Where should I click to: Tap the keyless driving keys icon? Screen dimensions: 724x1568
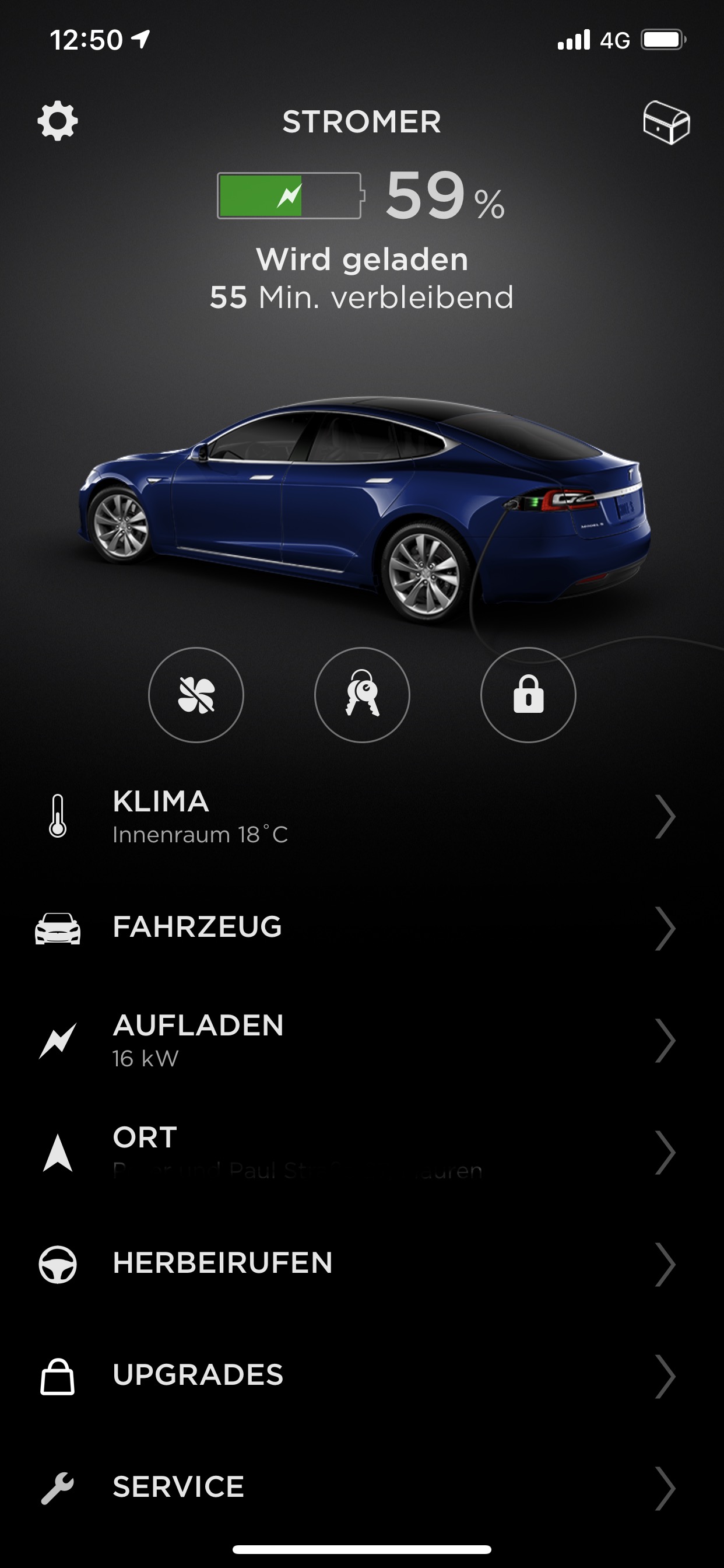pyautogui.click(x=362, y=695)
